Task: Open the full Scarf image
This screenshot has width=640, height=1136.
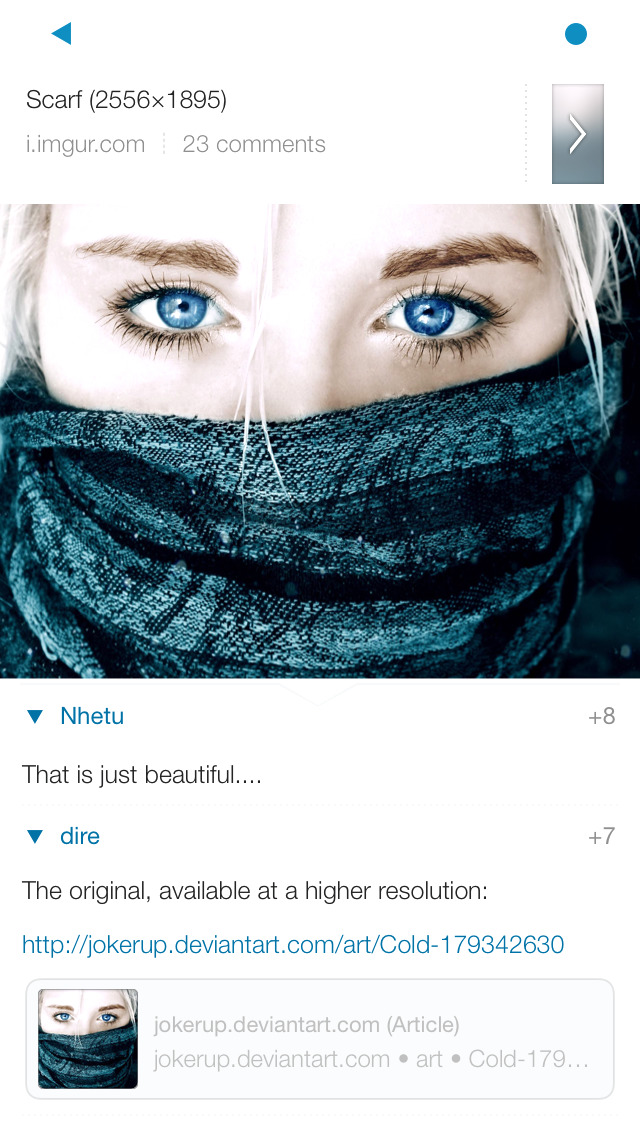Action: pos(320,440)
